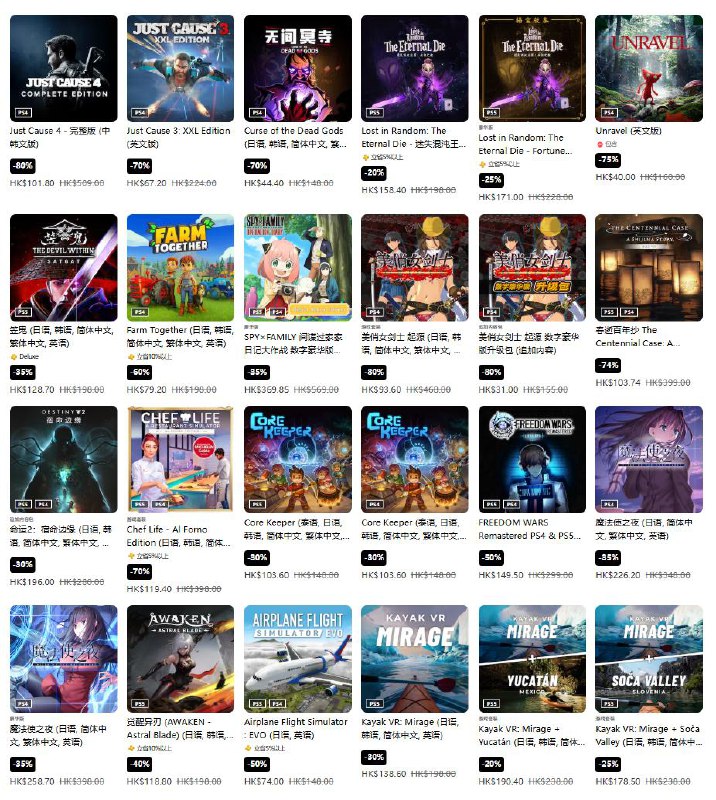The width and height of the screenshot is (716, 800).
Task: Open the Unravel game card
Action: click(x=649, y=68)
